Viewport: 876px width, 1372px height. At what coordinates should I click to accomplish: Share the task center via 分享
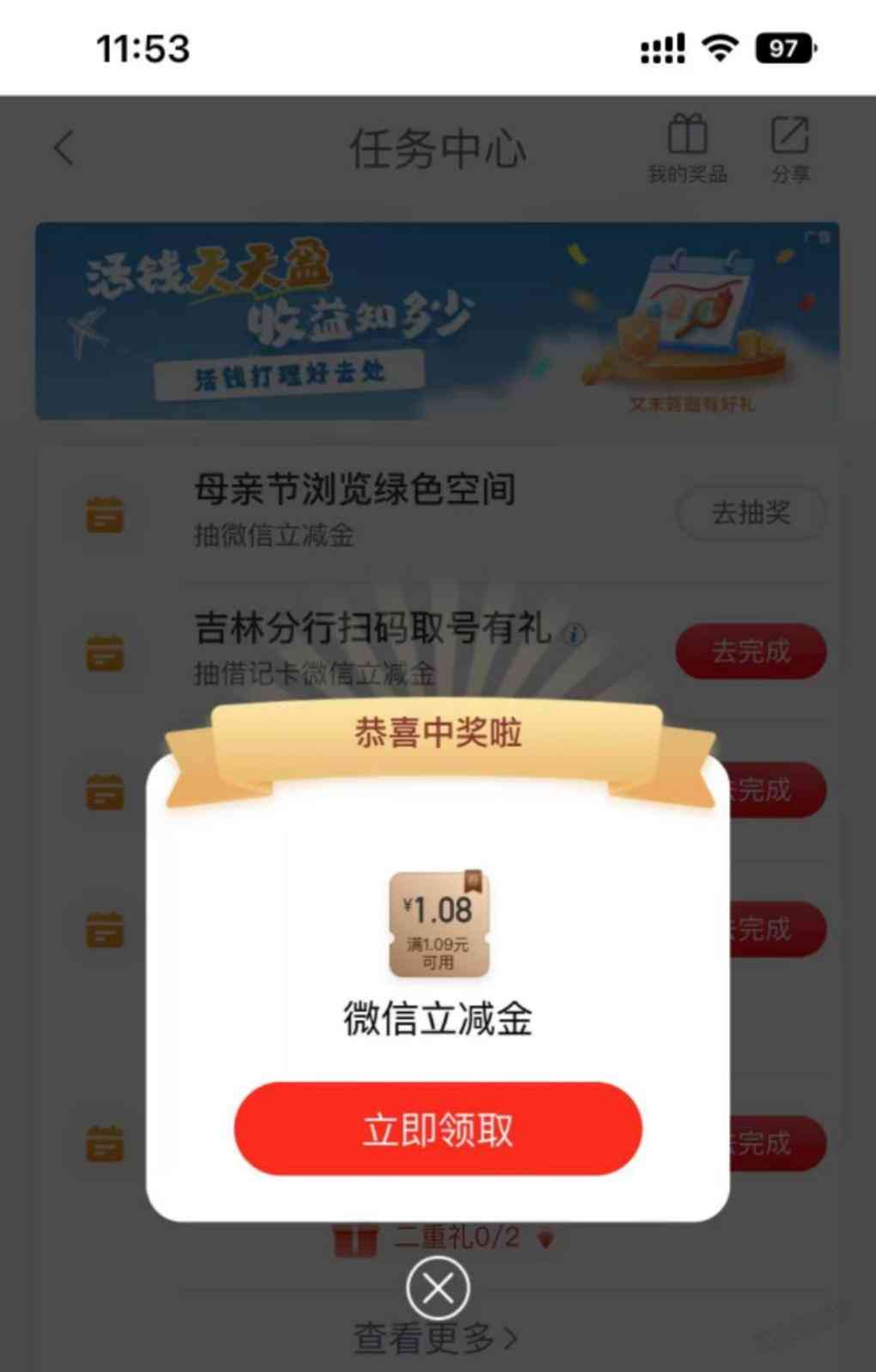[790, 149]
